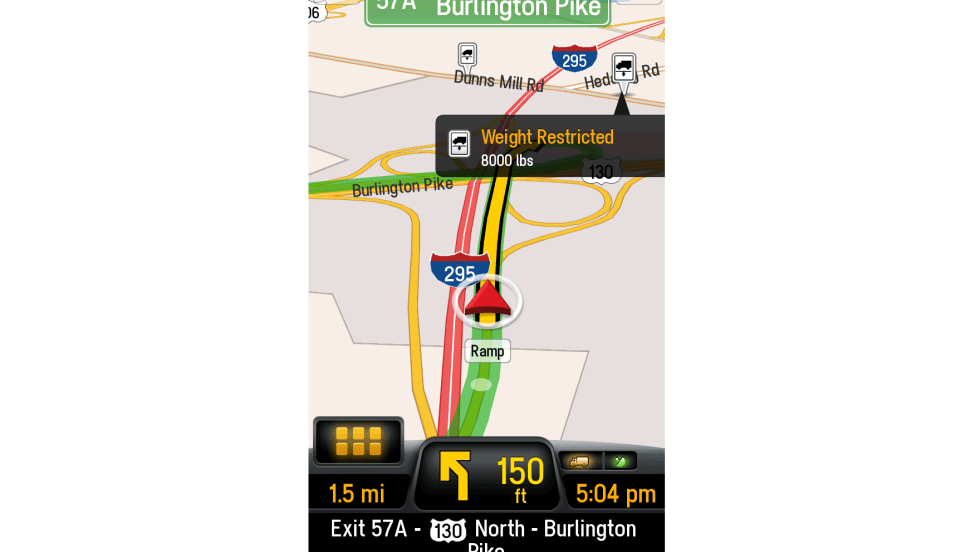Tap the green Burlington Pike exit sign
The image size is (980, 552).
pos(487,11)
